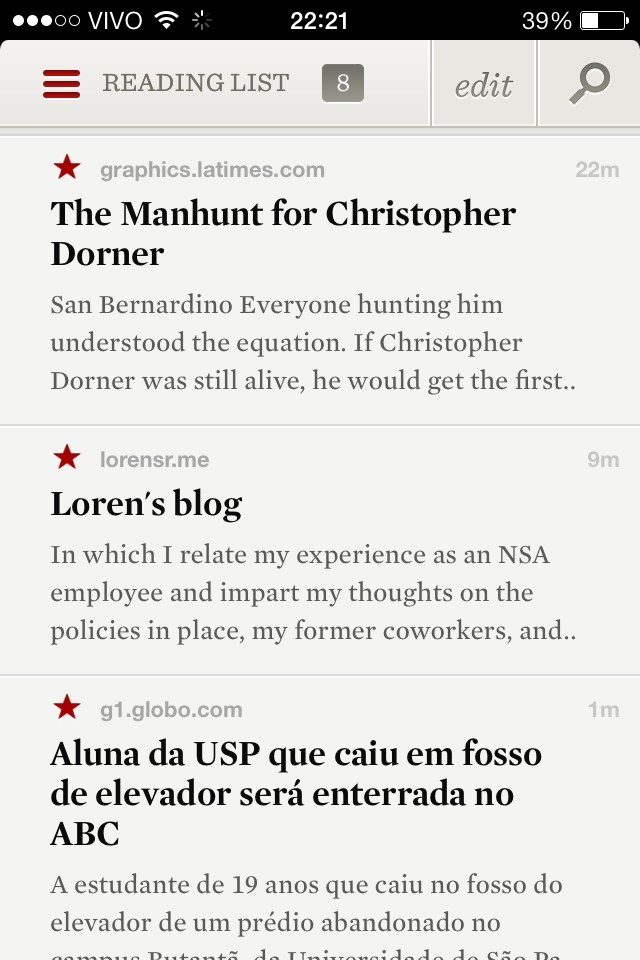Open the Reading List menu

pos(62,84)
